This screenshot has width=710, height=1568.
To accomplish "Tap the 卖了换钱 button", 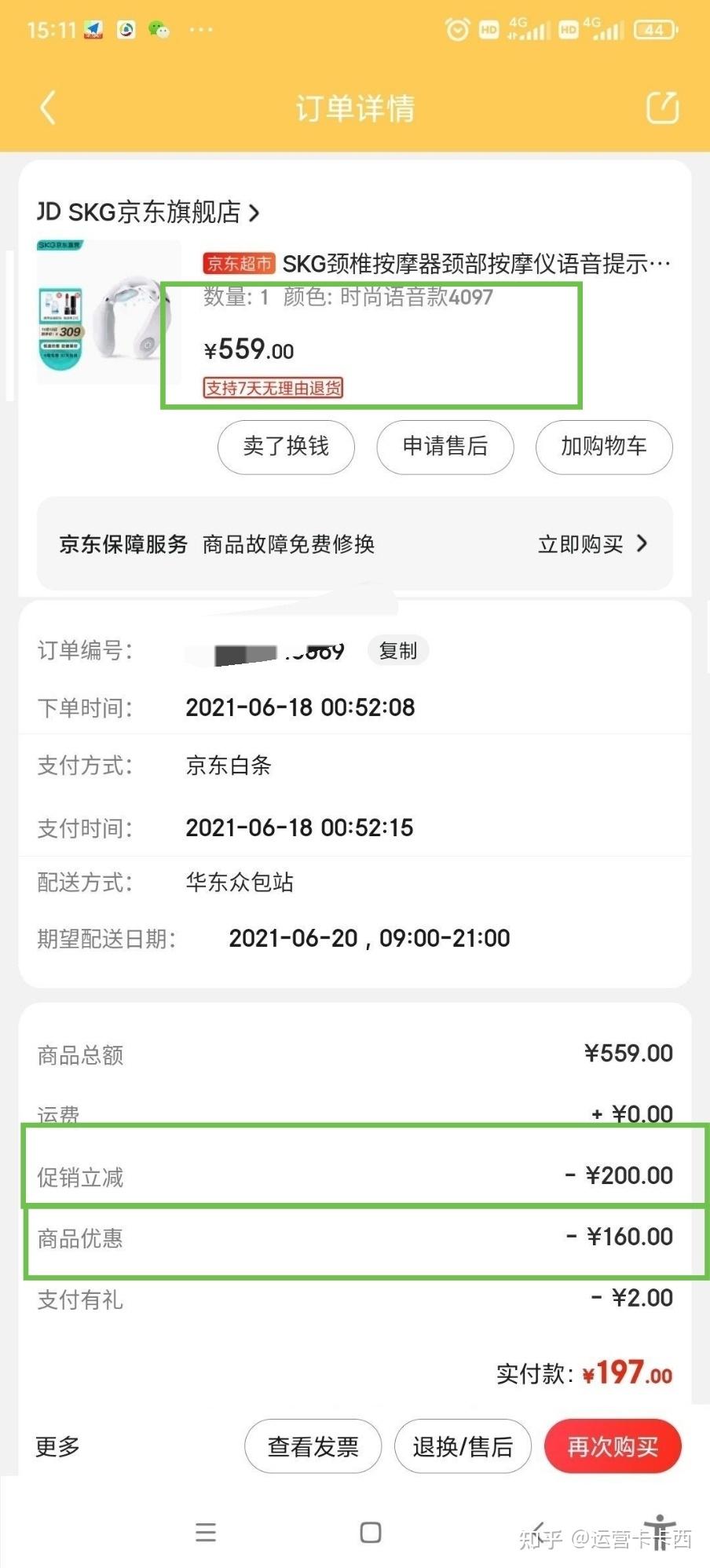I will pos(286,447).
